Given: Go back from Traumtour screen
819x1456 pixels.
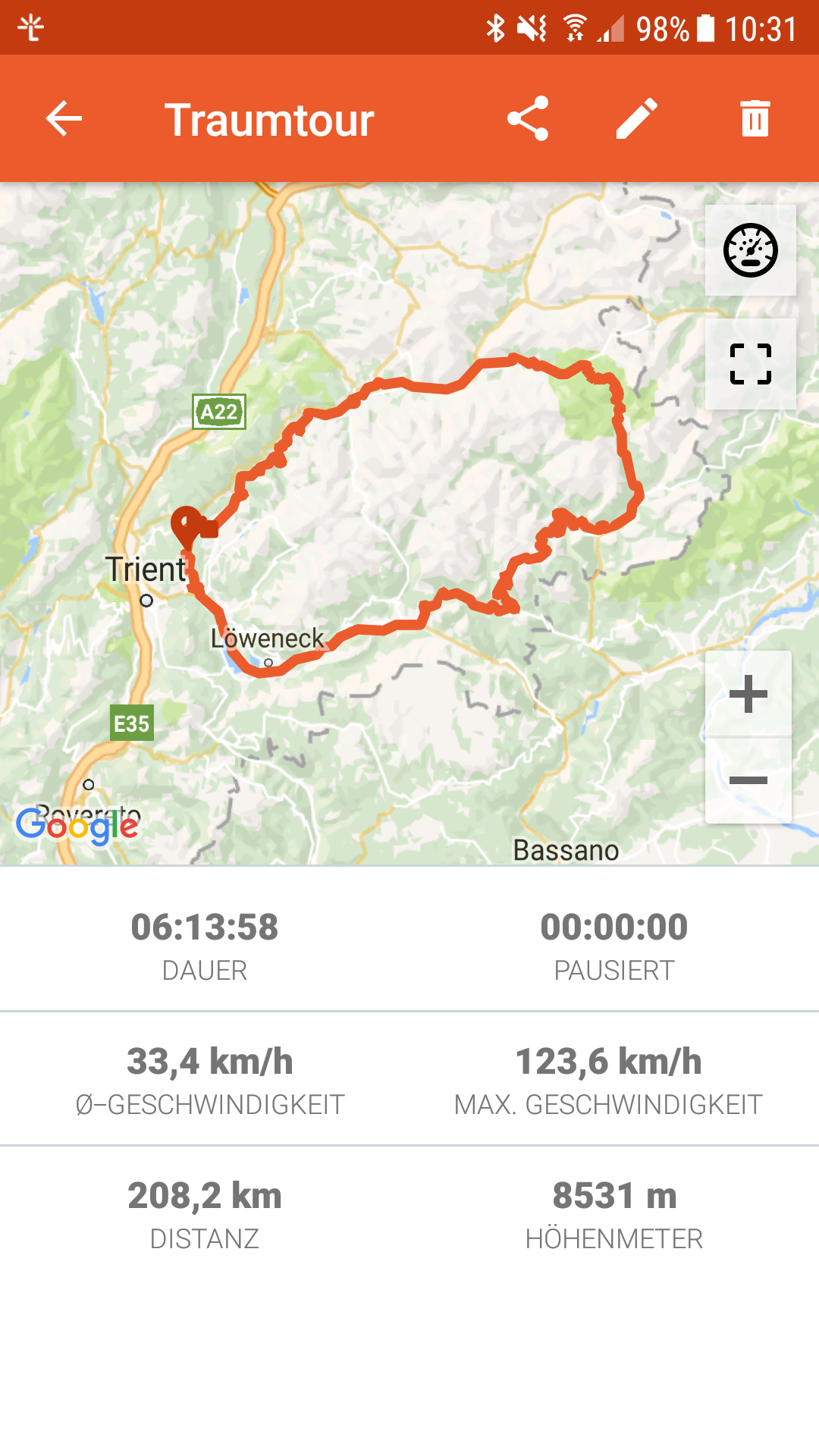Looking at the screenshot, I should [x=64, y=119].
